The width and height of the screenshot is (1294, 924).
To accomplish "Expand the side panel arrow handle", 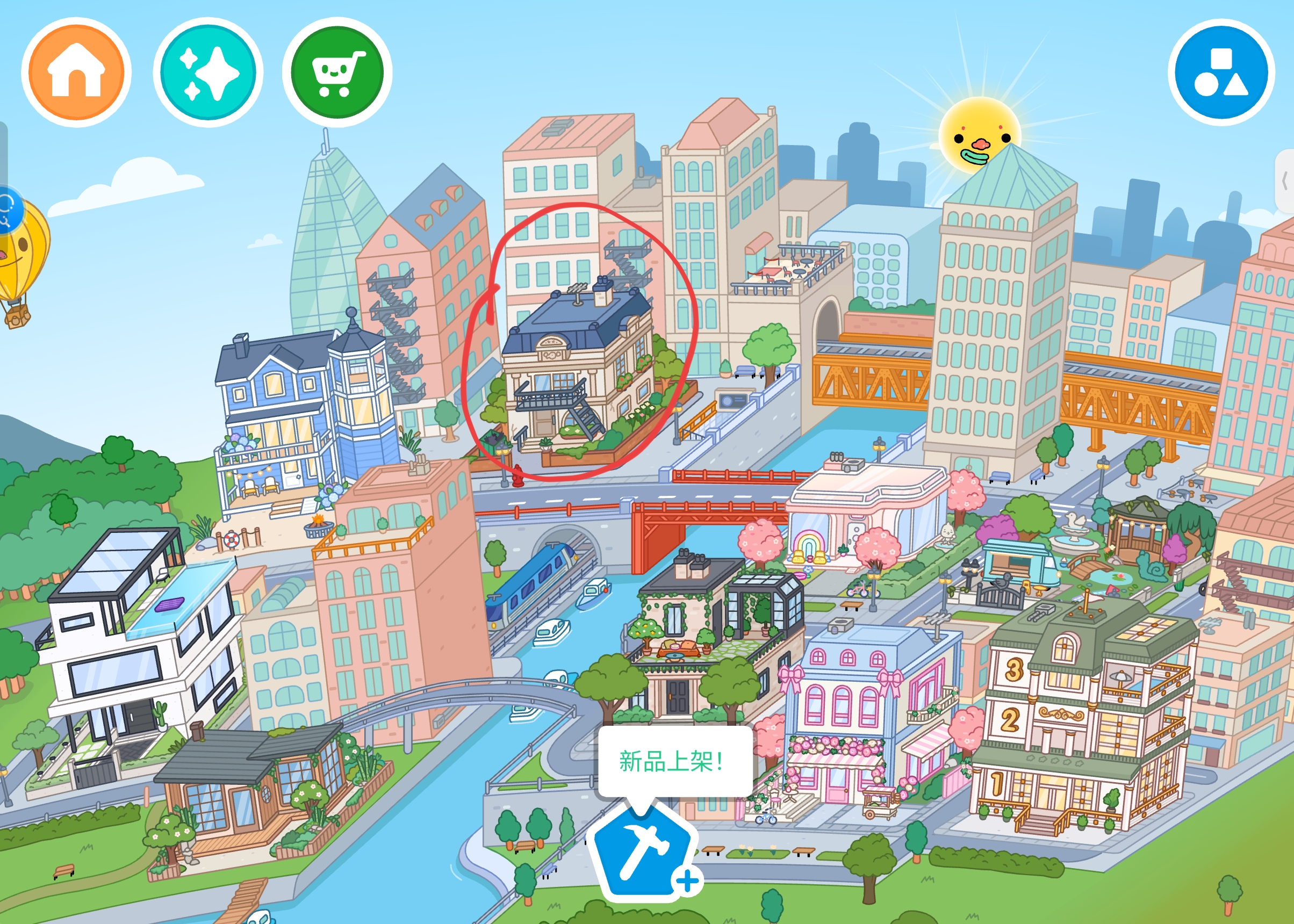I will tap(1285, 182).
